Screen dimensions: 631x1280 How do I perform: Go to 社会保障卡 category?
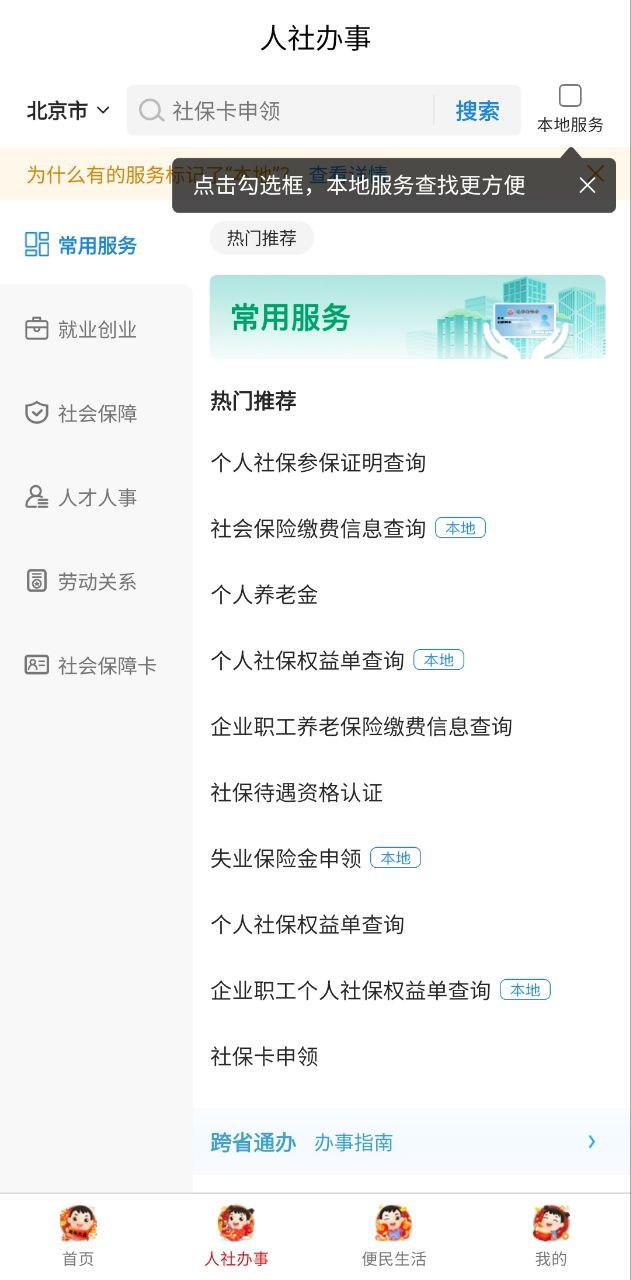pos(96,666)
